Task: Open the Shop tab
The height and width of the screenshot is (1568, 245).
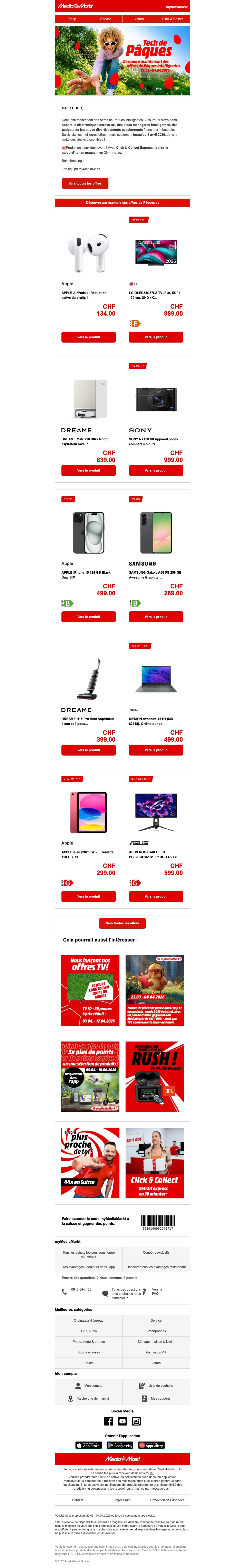Action: pyautogui.click(x=72, y=19)
